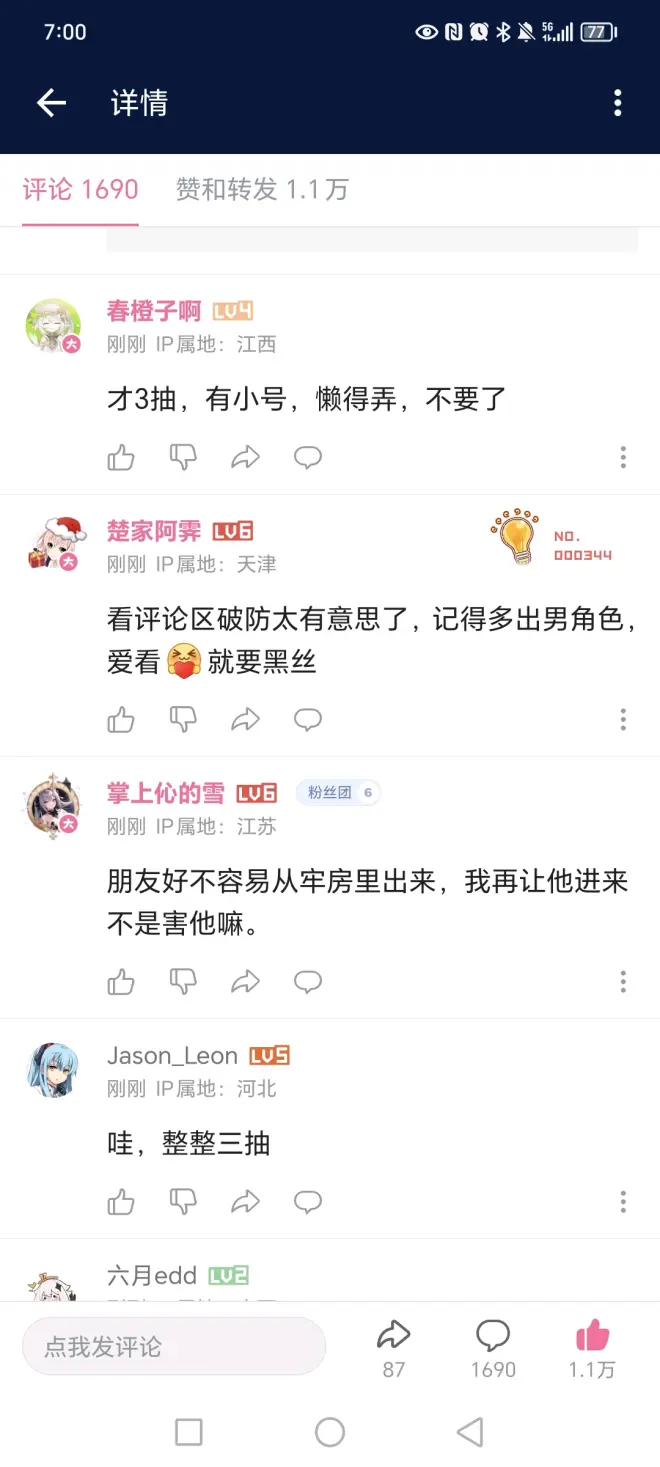Switch to the 赞和转发 tab

[x=262, y=189]
